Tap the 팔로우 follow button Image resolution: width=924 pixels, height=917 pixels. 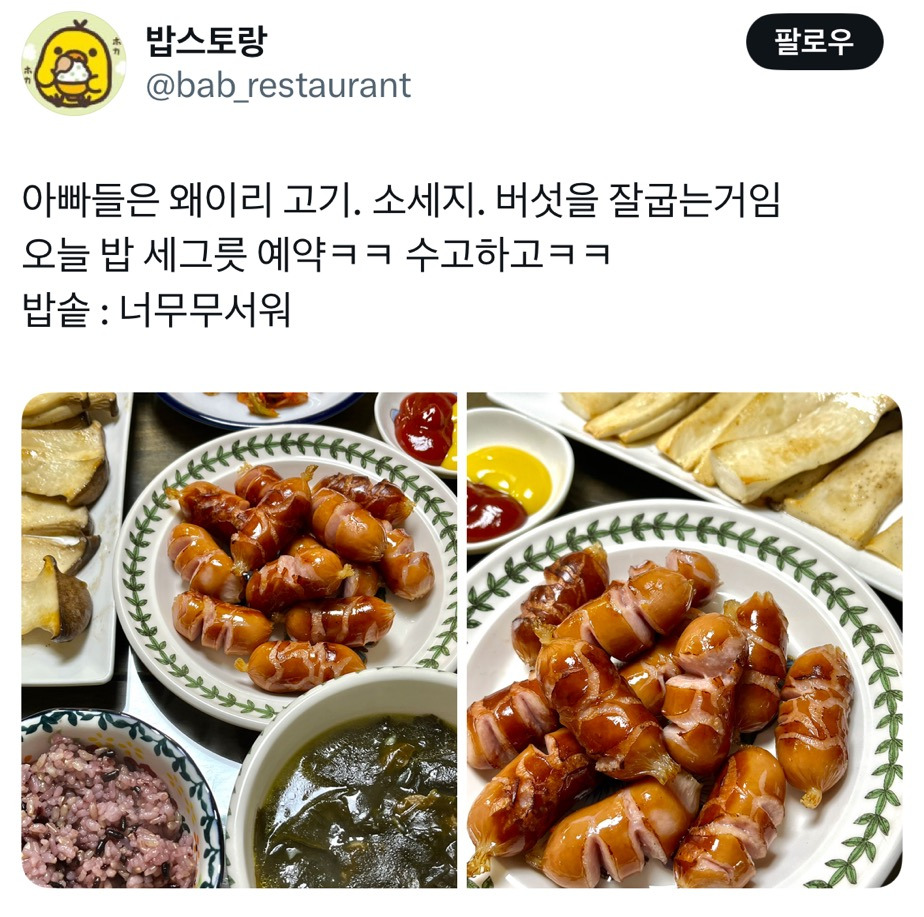[x=814, y=42]
